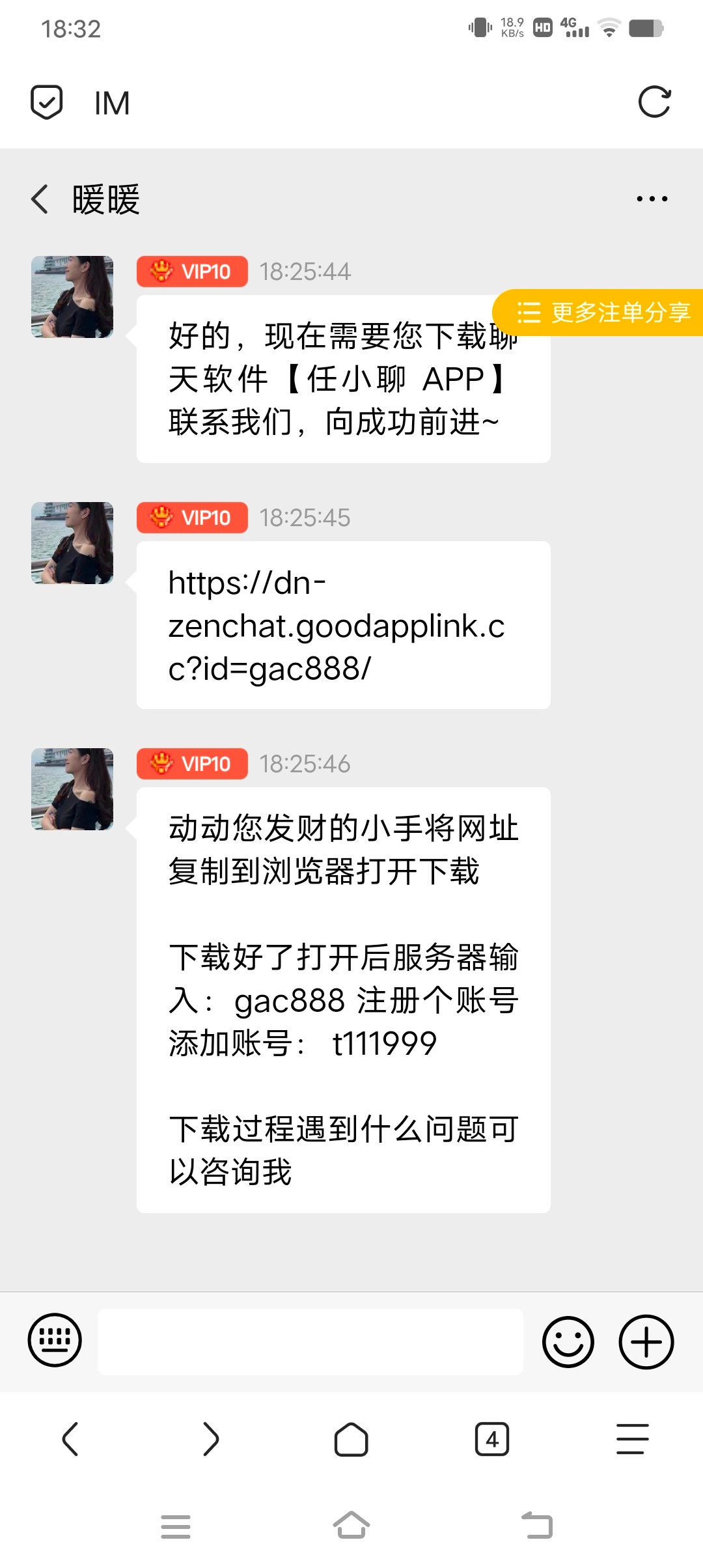Open the plus attachment menu
The height and width of the screenshot is (1568, 703).
click(645, 1342)
